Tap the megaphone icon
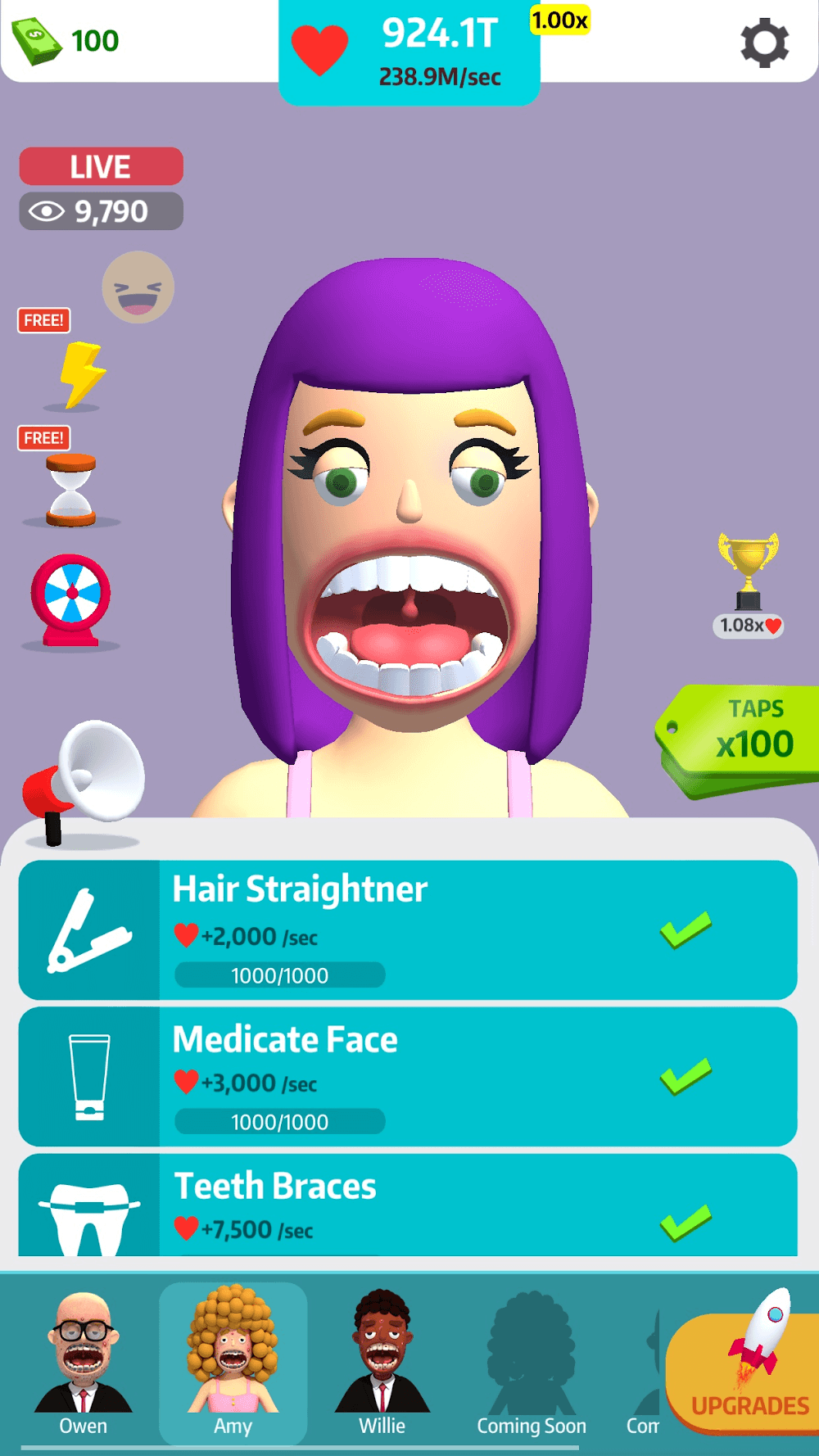Viewport: 819px width, 1456px height. (85, 779)
